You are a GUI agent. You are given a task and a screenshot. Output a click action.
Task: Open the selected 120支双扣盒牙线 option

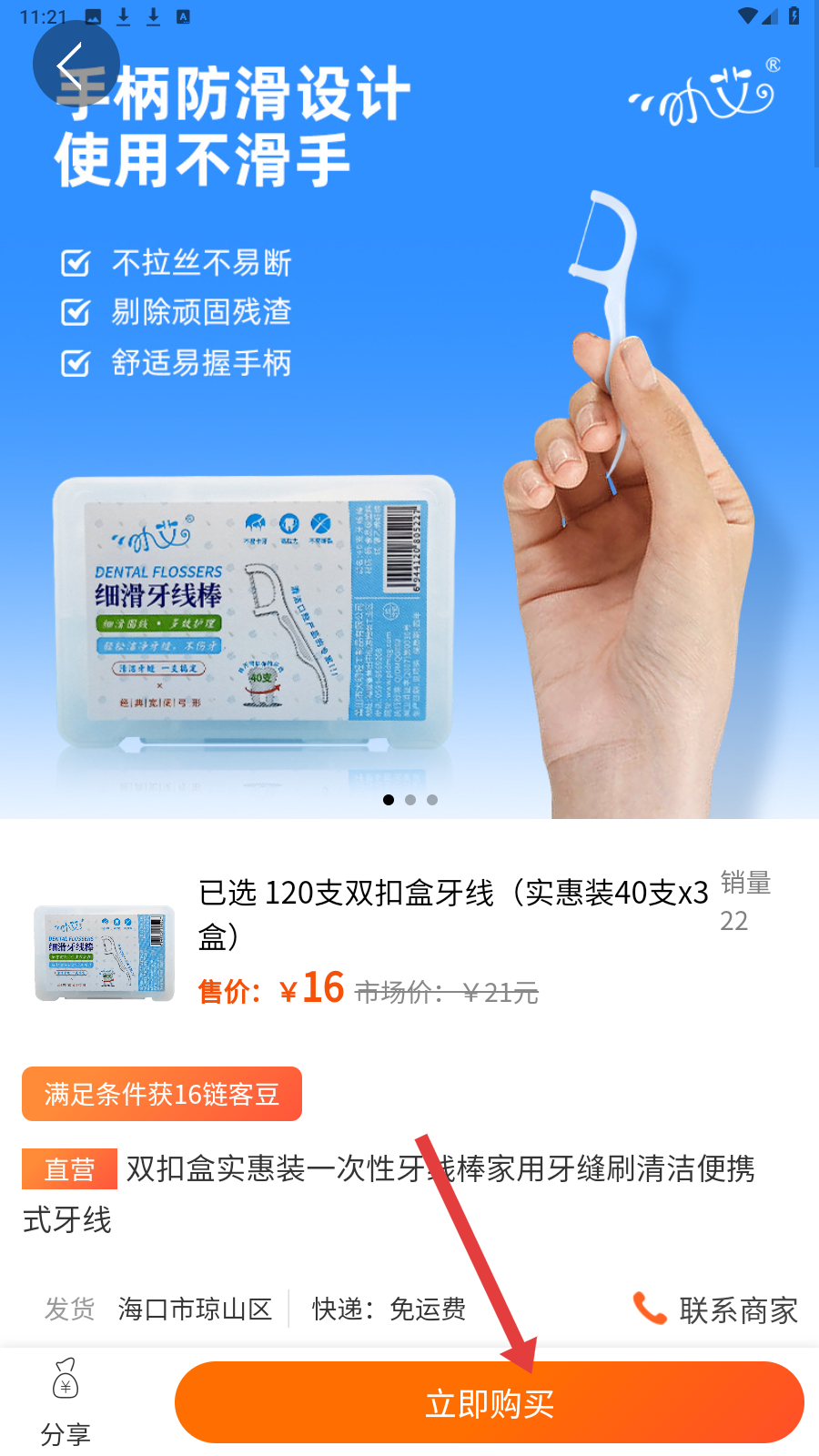point(452,913)
